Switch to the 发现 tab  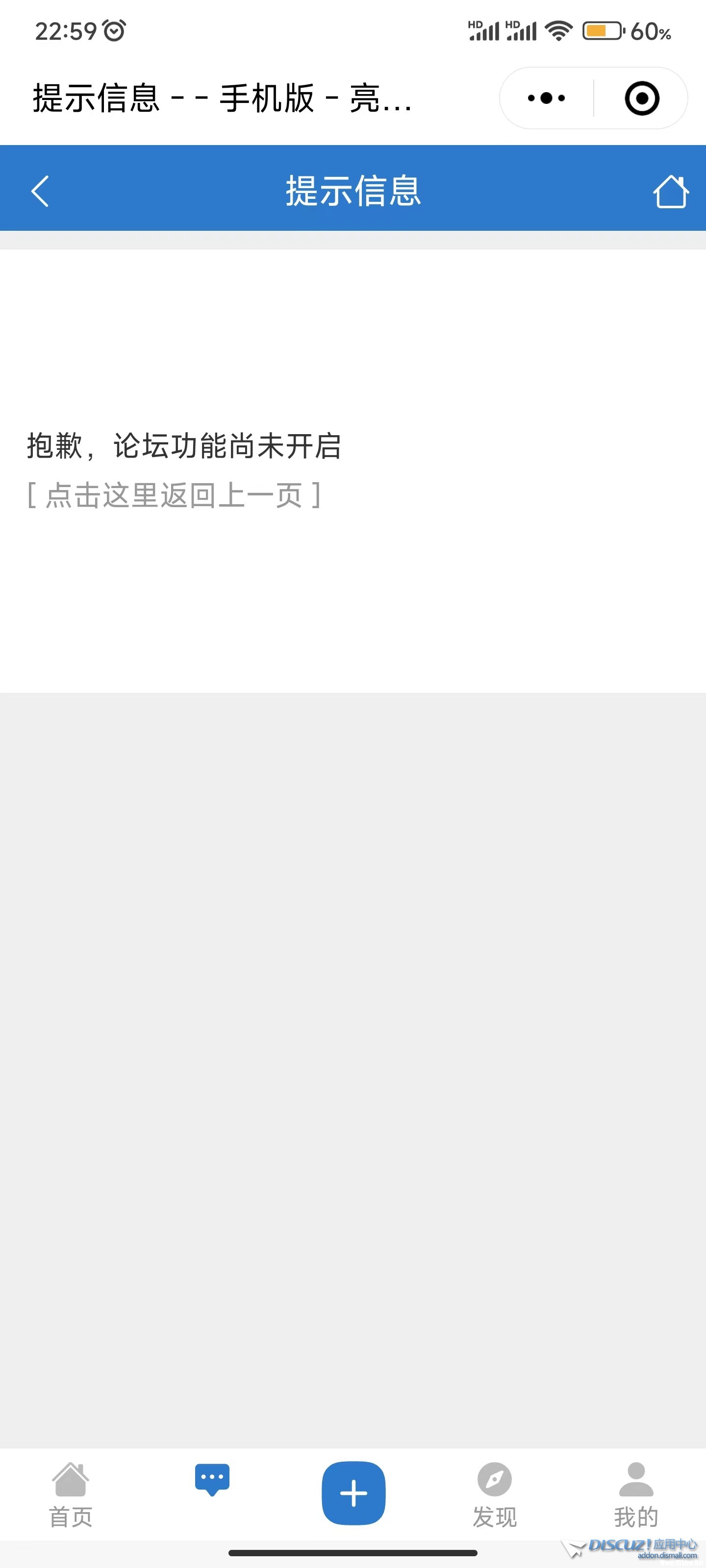[495, 1495]
